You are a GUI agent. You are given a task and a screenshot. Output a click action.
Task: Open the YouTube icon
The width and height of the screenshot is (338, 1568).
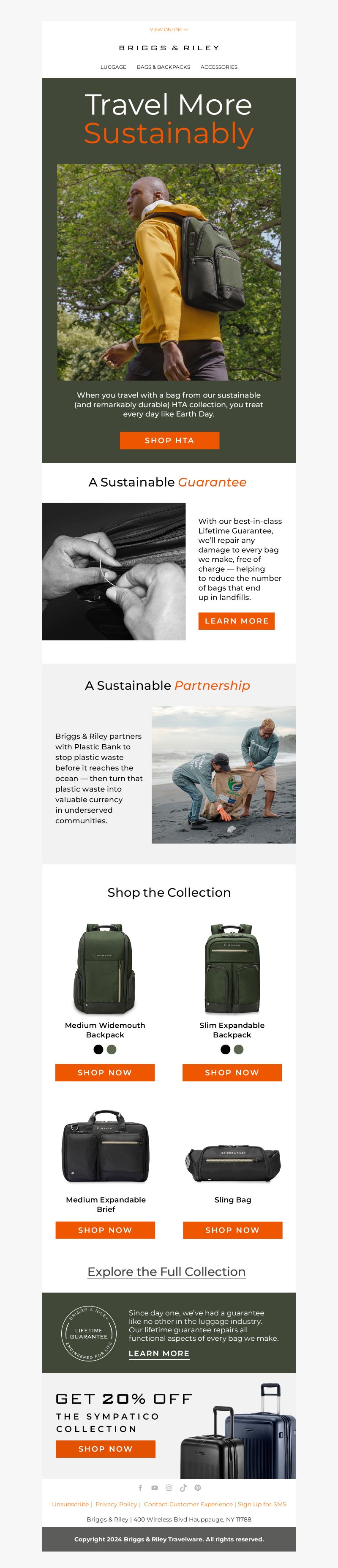155,1488
